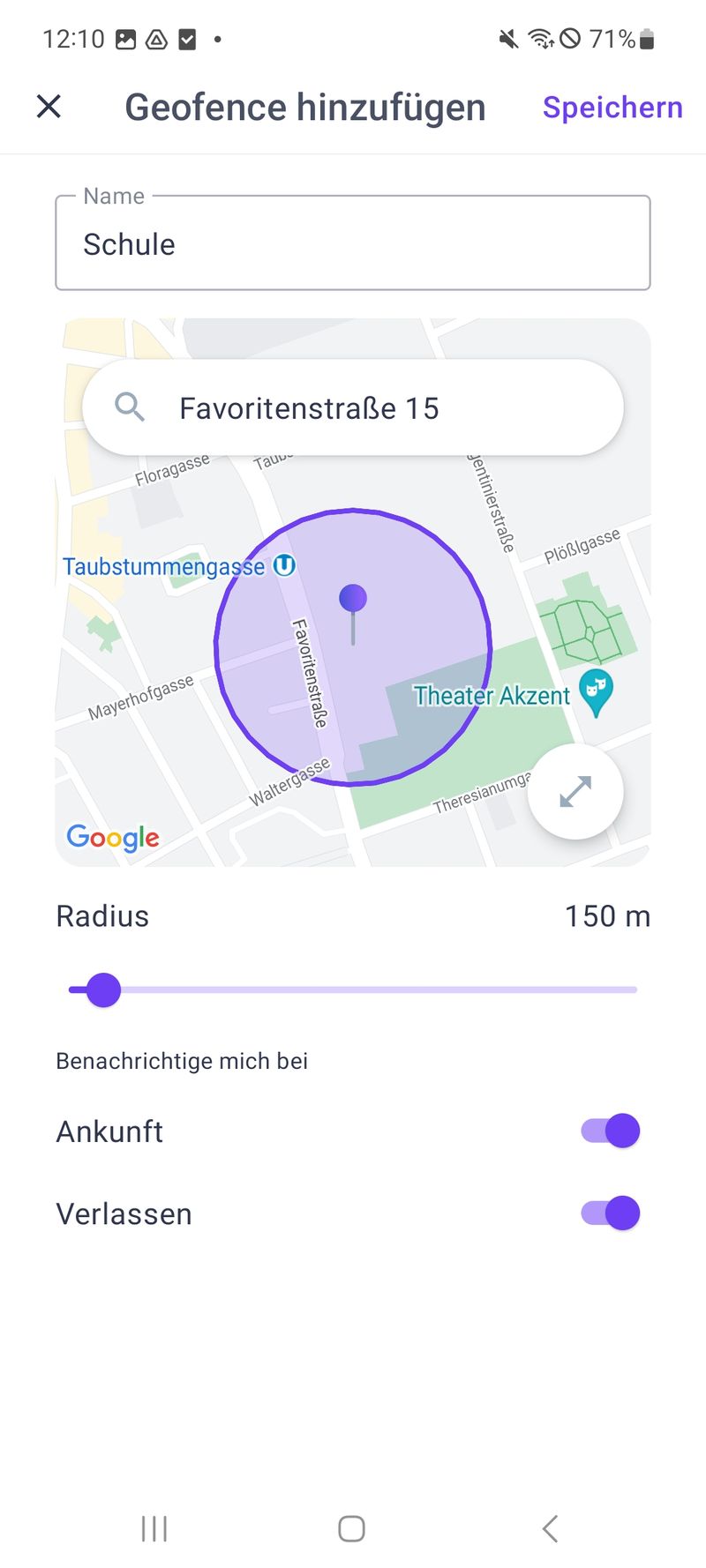
Task: Open the recent apps view
Action: coord(154,1528)
